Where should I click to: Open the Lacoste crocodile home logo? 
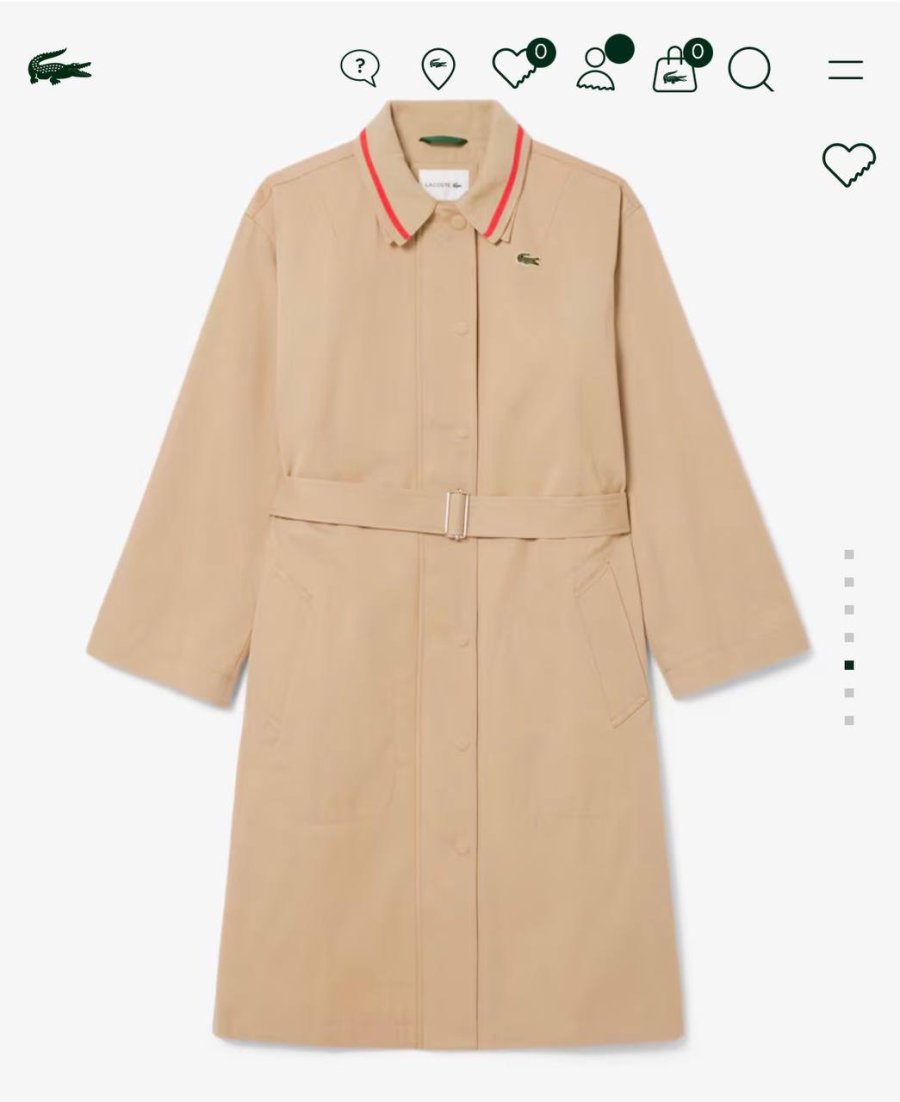[59, 67]
